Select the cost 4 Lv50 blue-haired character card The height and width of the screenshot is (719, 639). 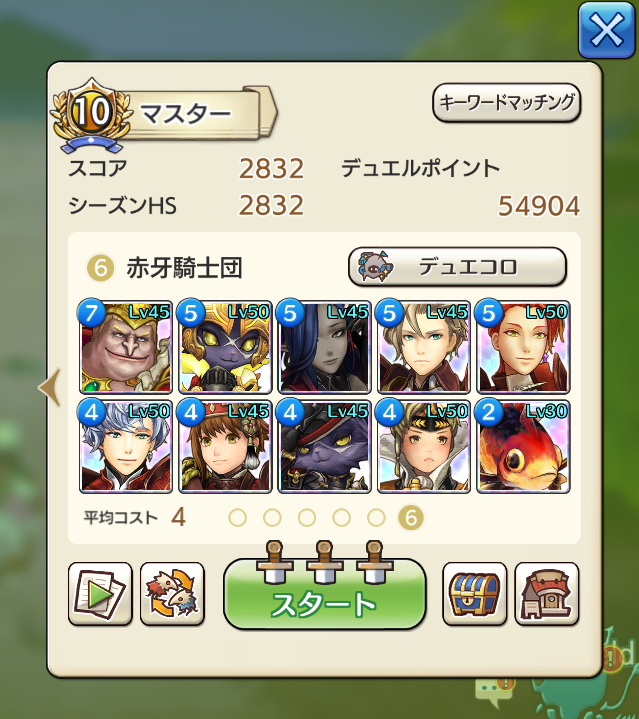coord(125,445)
